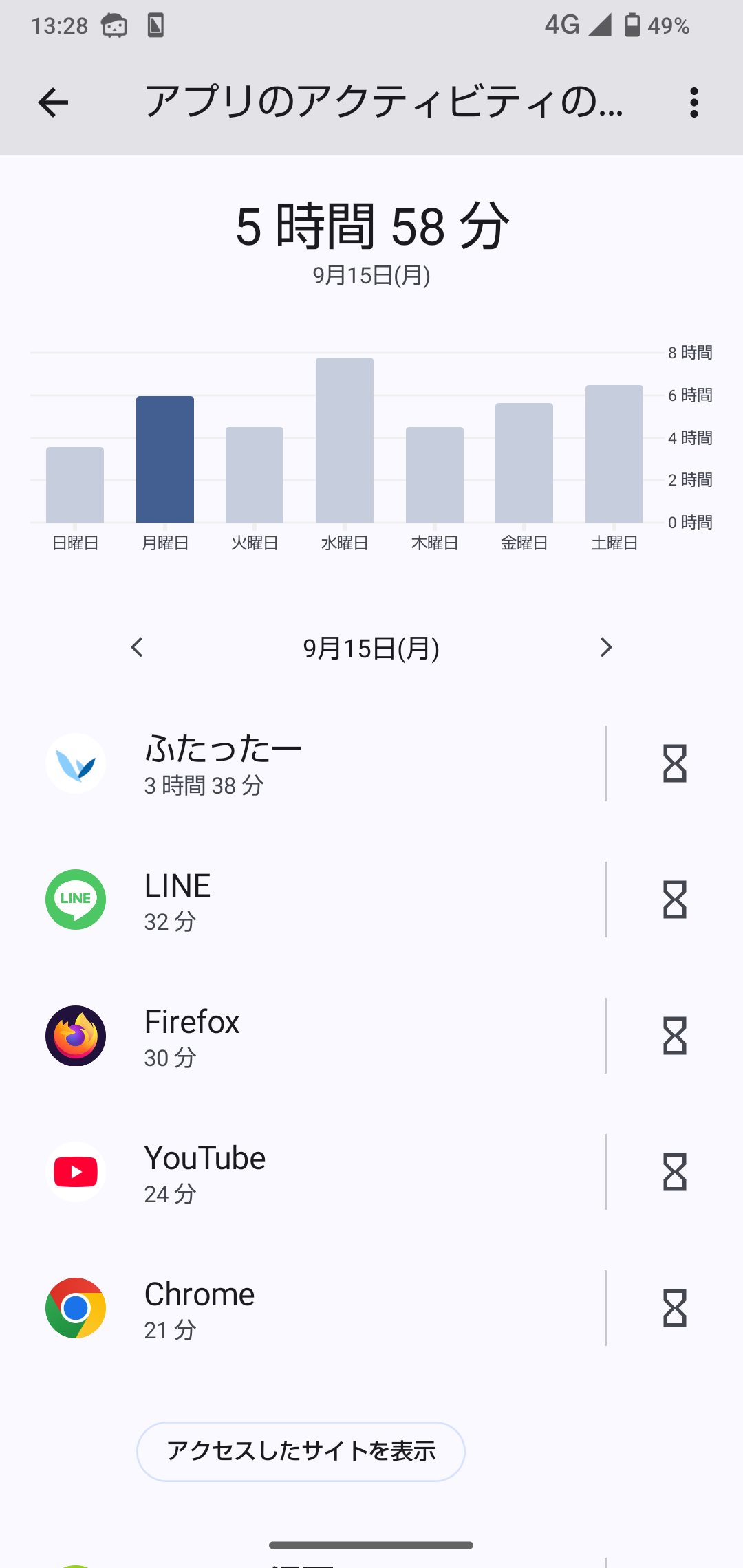This screenshot has width=743, height=1568.
Task: Select the 日曜日 bar in the chart
Action: coord(75,485)
